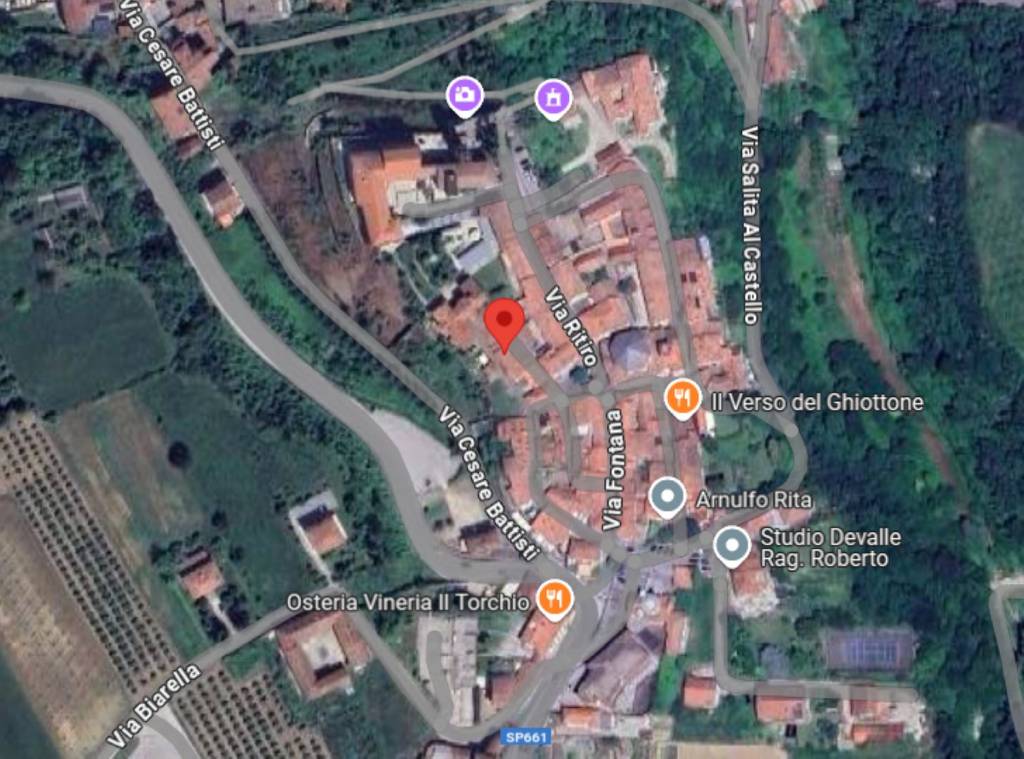Select Studio Devalle Rag. Roberto marker
This screenshot has height=759, width=1024.
[732, 546]
